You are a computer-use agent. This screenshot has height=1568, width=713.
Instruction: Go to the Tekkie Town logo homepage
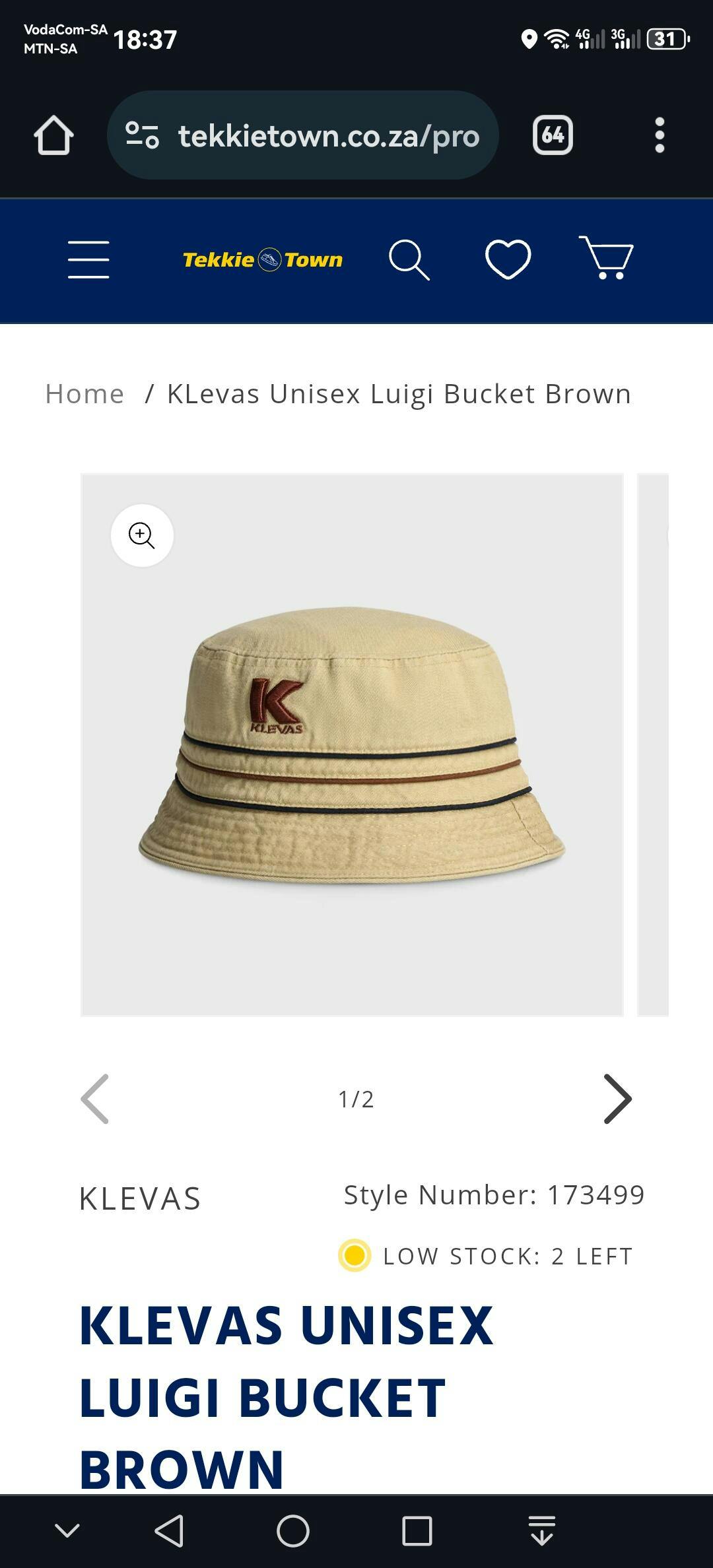[x=263, y=259]
